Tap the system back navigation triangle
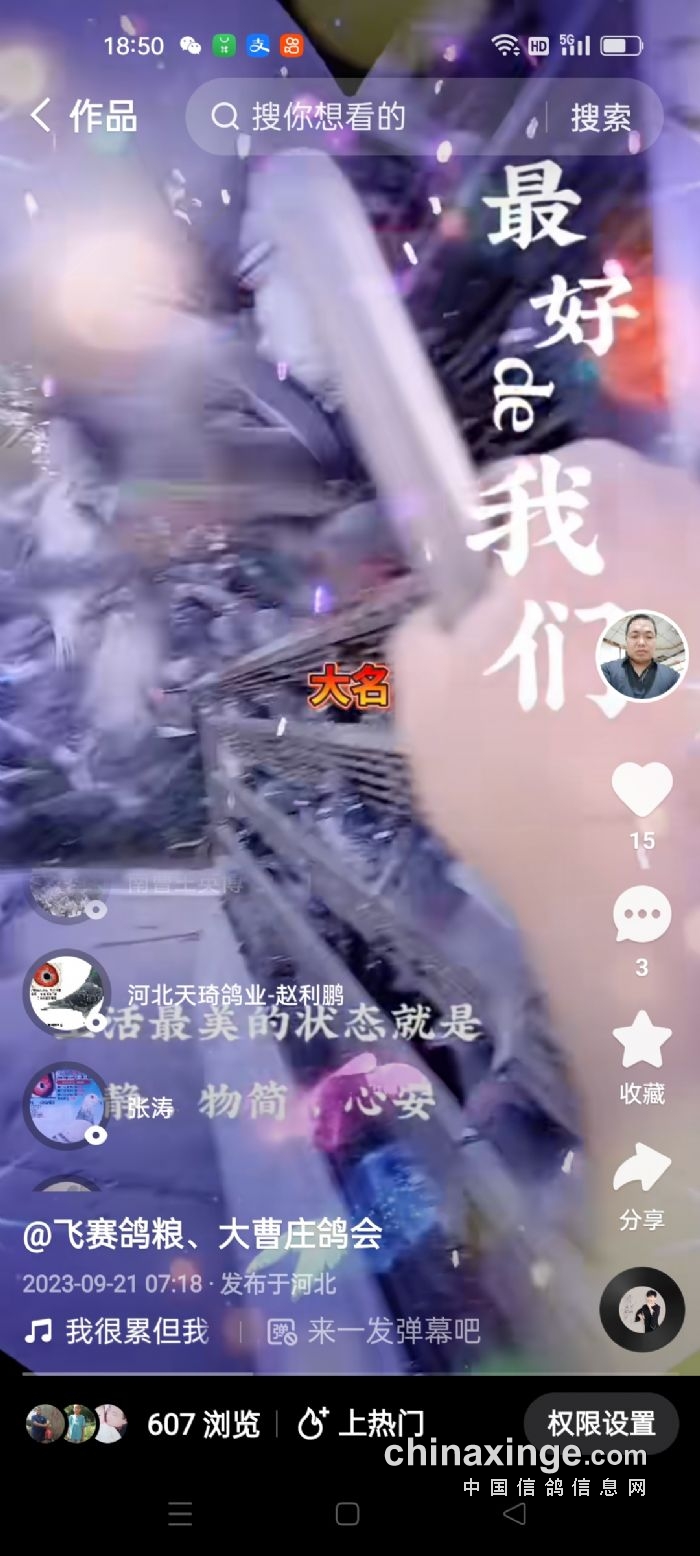Screen dimensions: 700x1556 tap(515, 1513)
